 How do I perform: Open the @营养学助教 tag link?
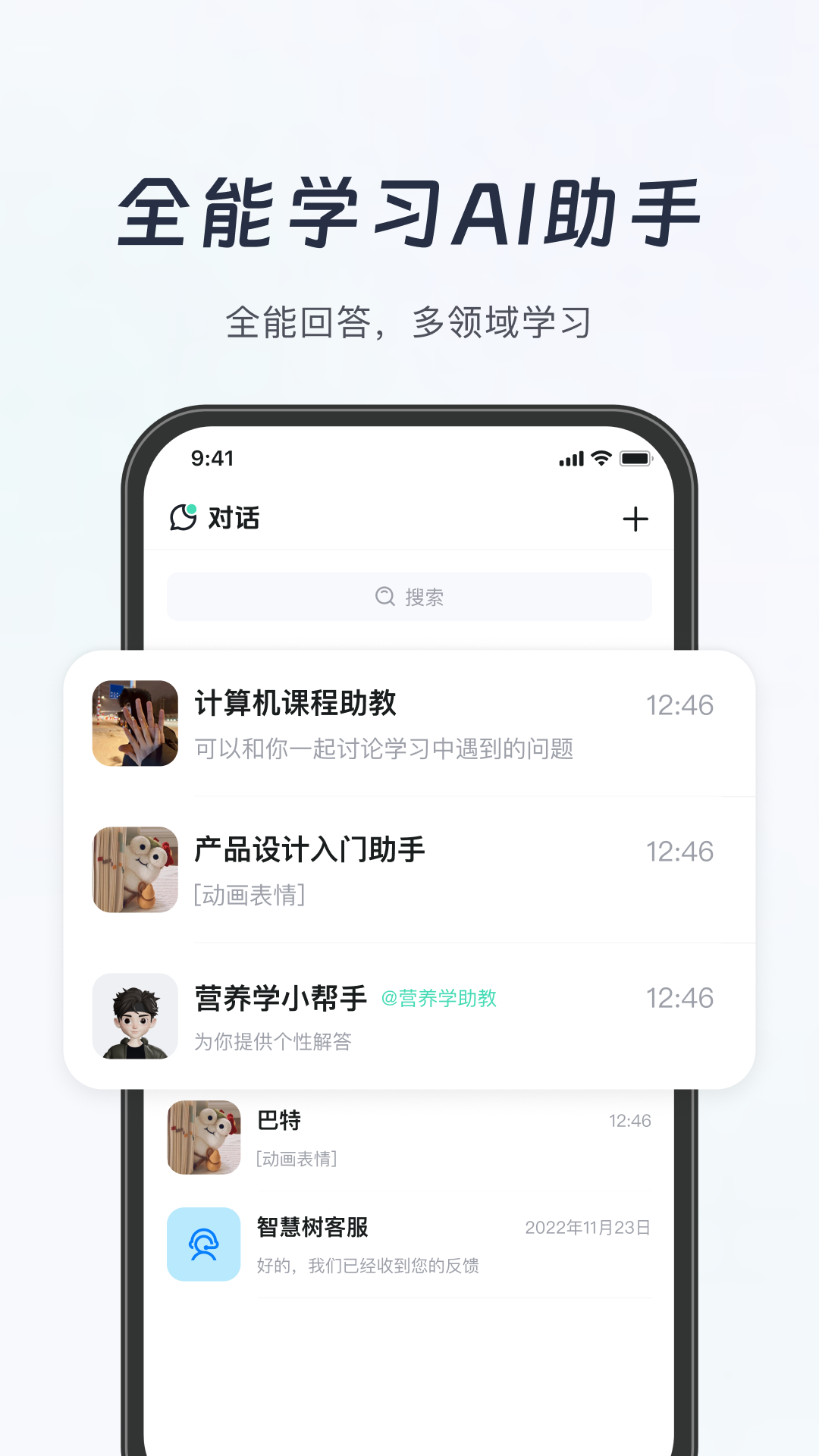pos(440,999)
